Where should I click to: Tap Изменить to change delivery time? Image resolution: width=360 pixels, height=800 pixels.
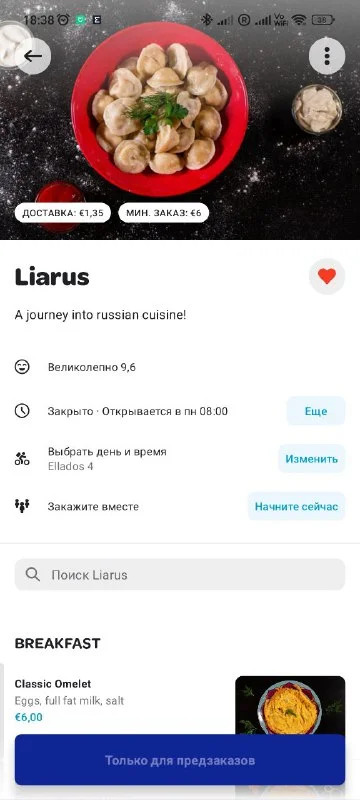point(312,459)
